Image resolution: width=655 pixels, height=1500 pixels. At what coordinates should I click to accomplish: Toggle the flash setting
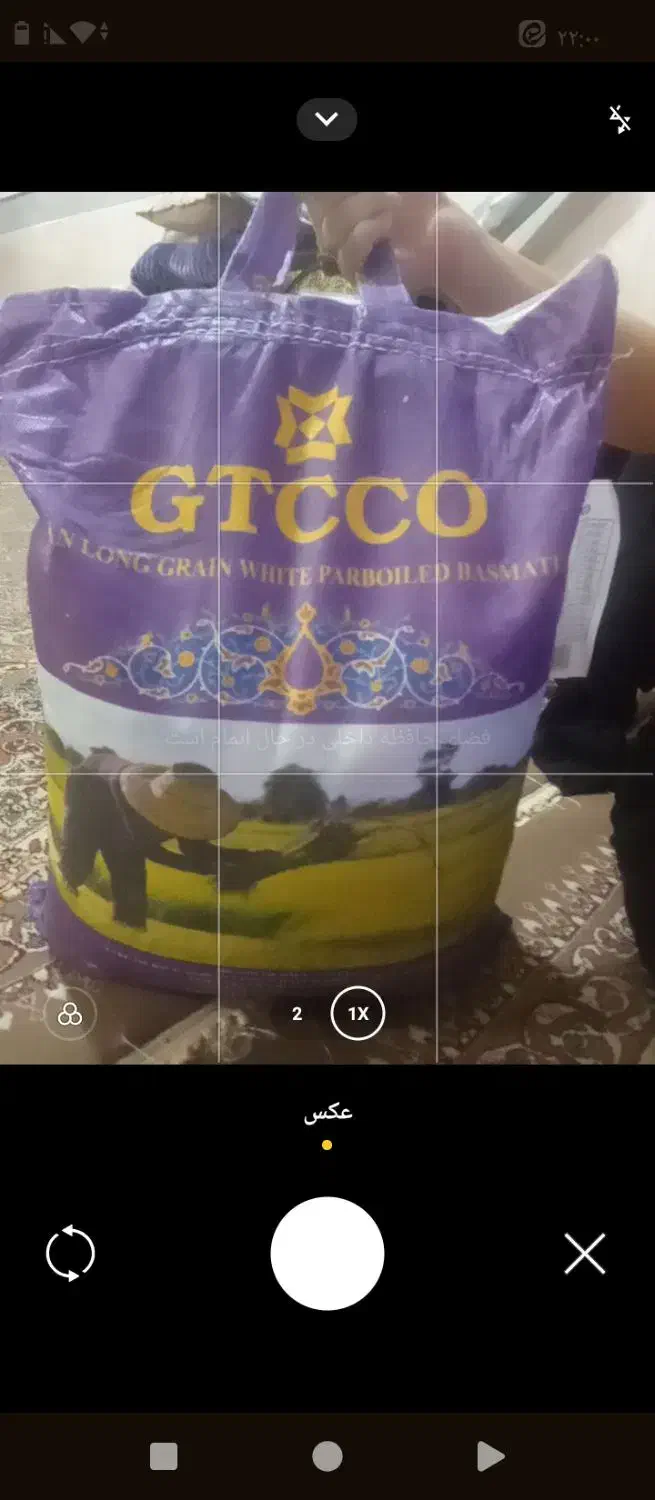coord(620,120)
